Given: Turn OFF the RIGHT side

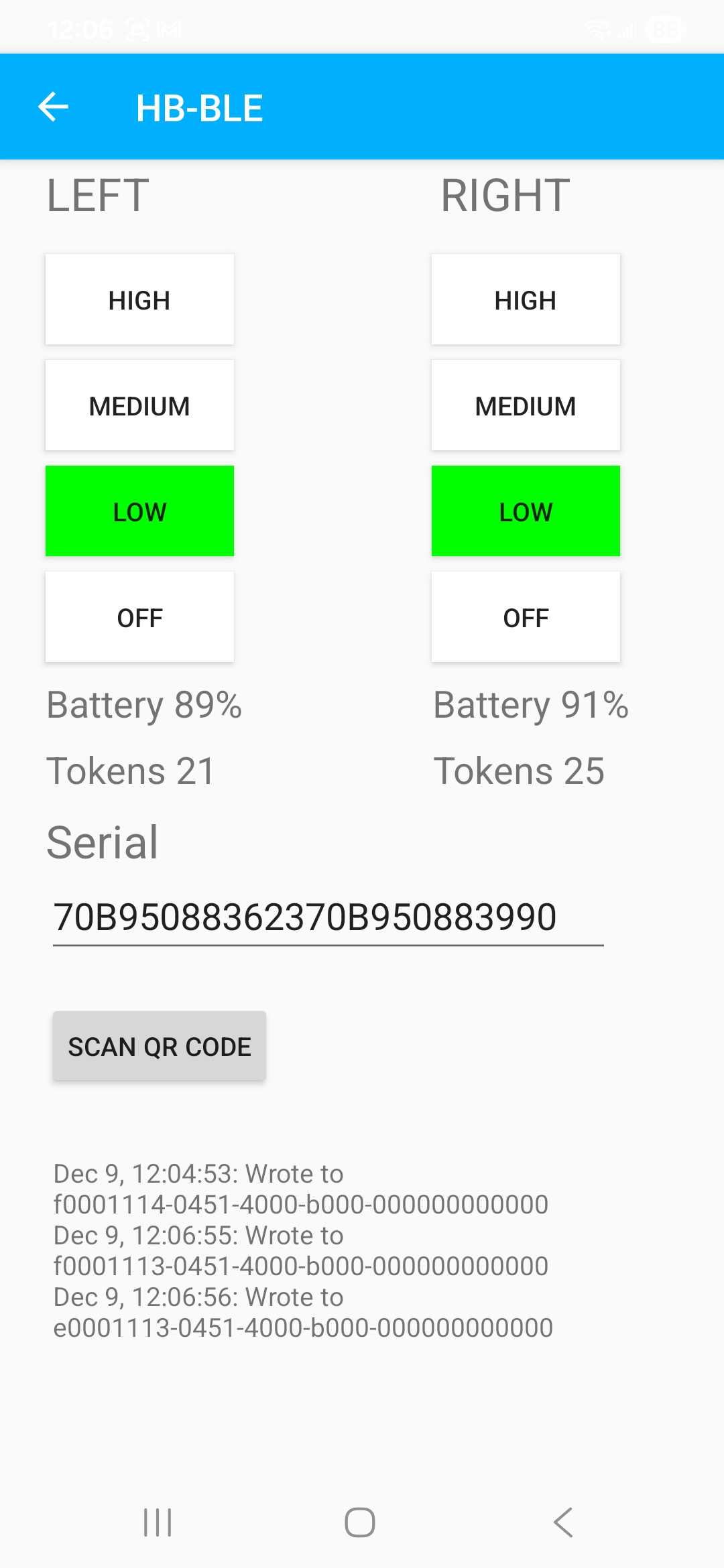Looking at the screenshot, I should pyautogui.click(x=526, y=617).
